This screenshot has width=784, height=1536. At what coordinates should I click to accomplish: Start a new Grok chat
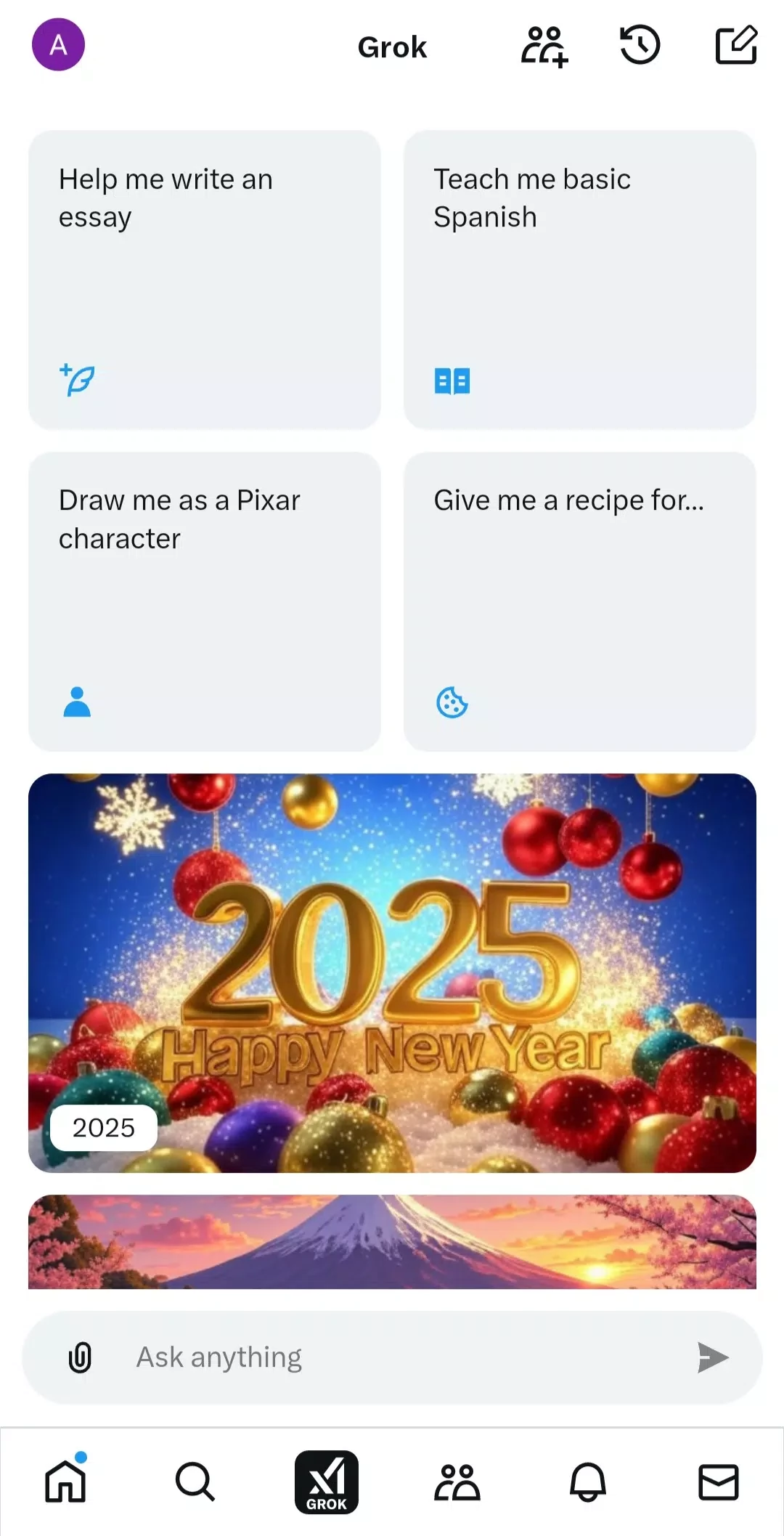click(x=736, y=45)
